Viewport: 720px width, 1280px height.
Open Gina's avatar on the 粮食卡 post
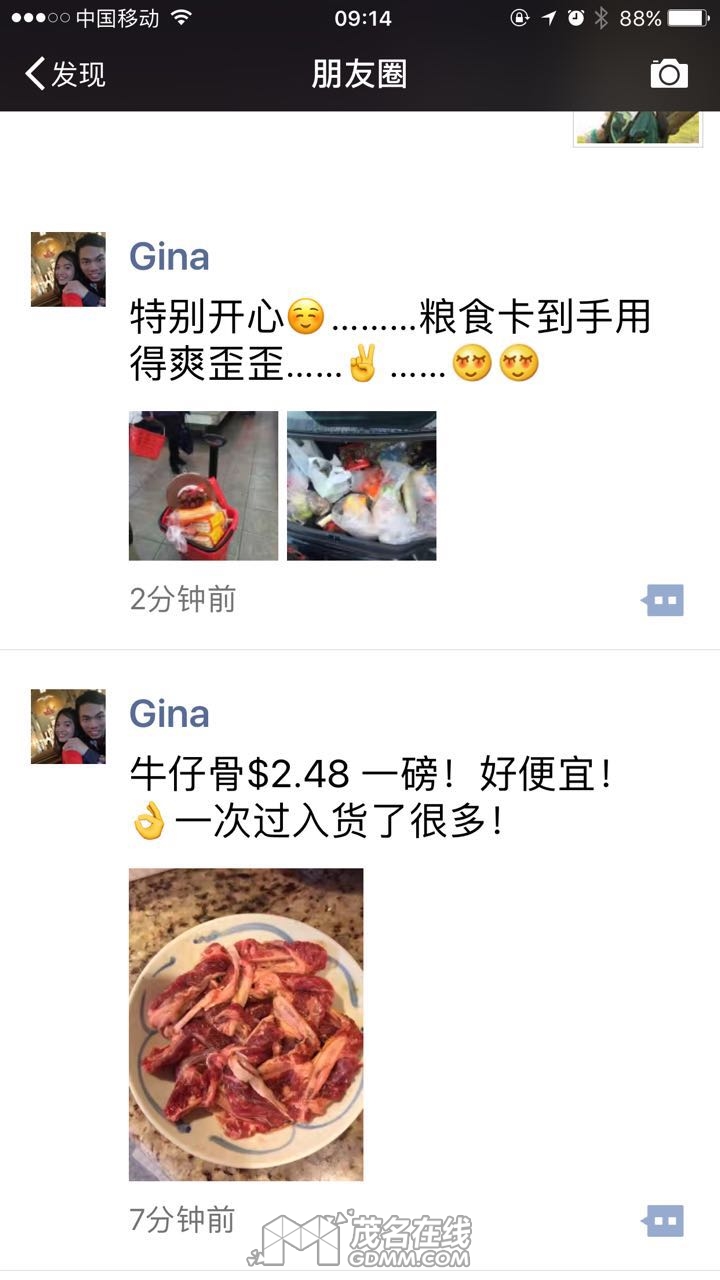click(x=68, y=269)
